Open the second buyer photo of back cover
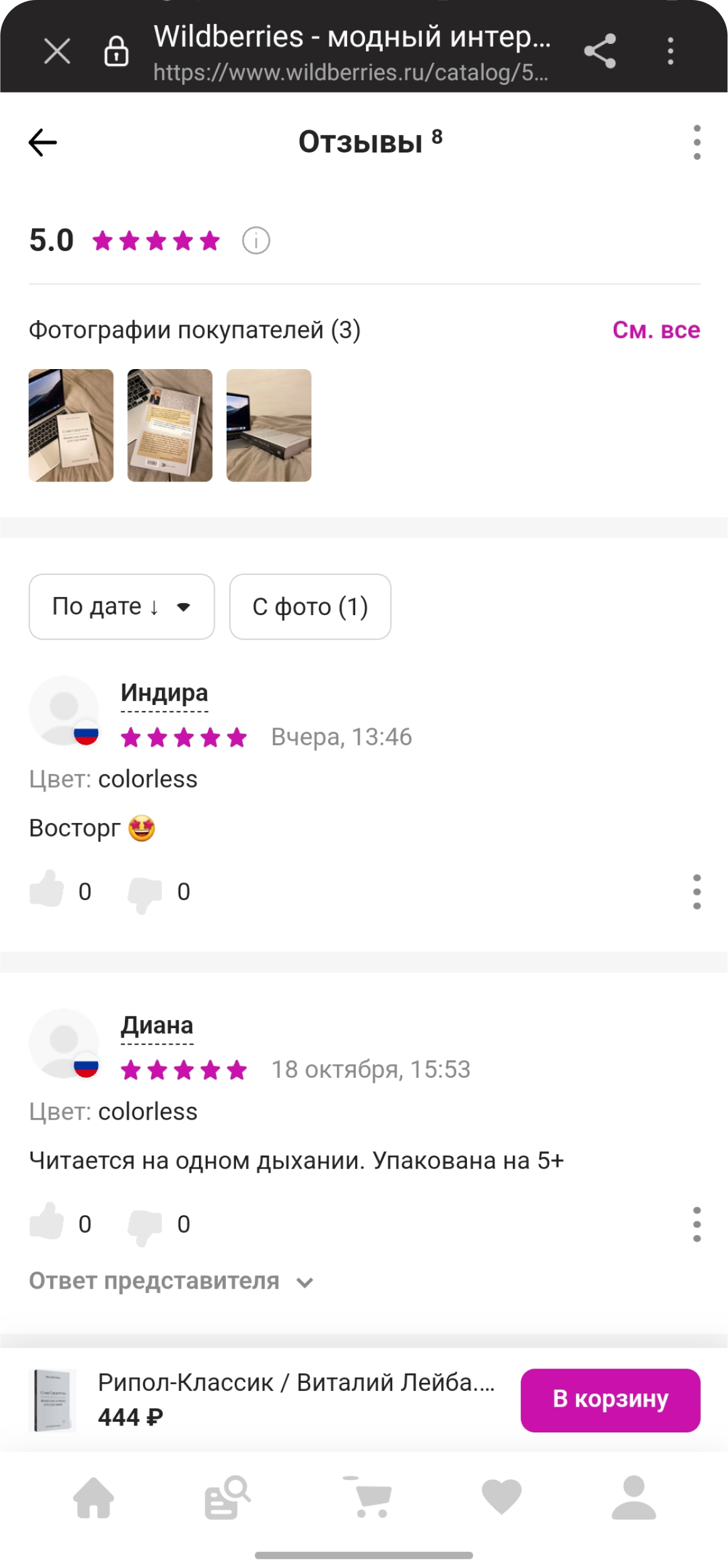This screenshot has width=728, height=1568. point(169,425)
